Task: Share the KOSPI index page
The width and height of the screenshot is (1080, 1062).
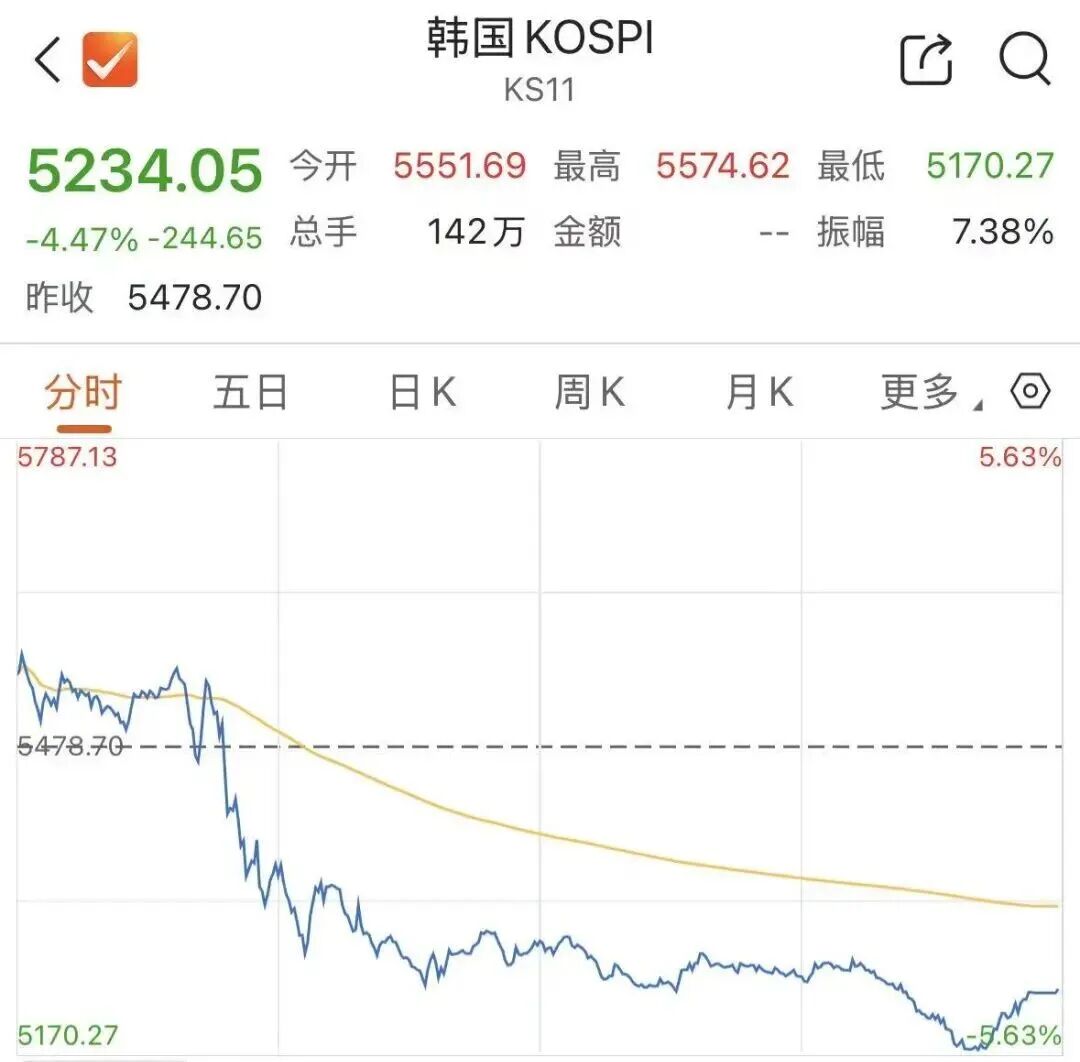Action: 926,60
